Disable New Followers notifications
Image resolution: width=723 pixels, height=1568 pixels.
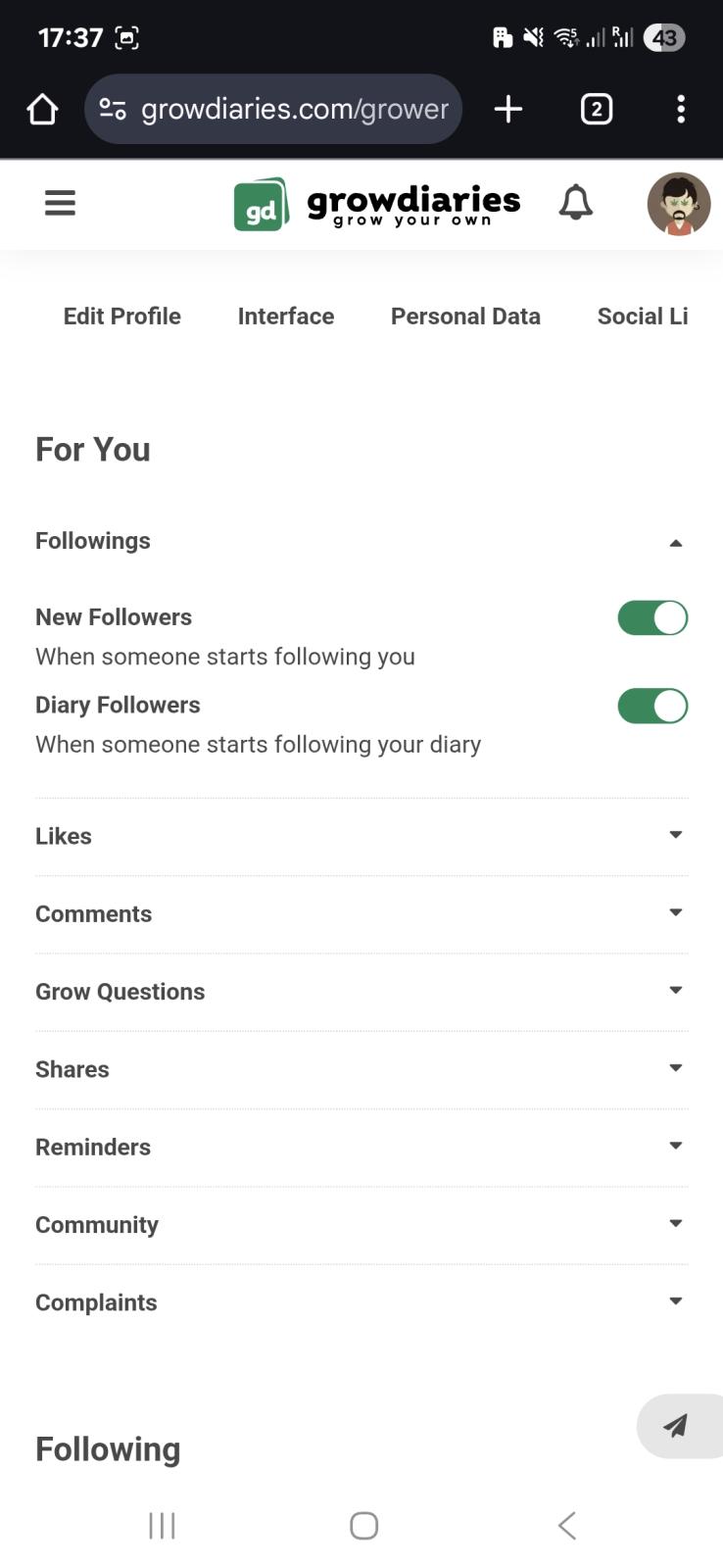652,618
